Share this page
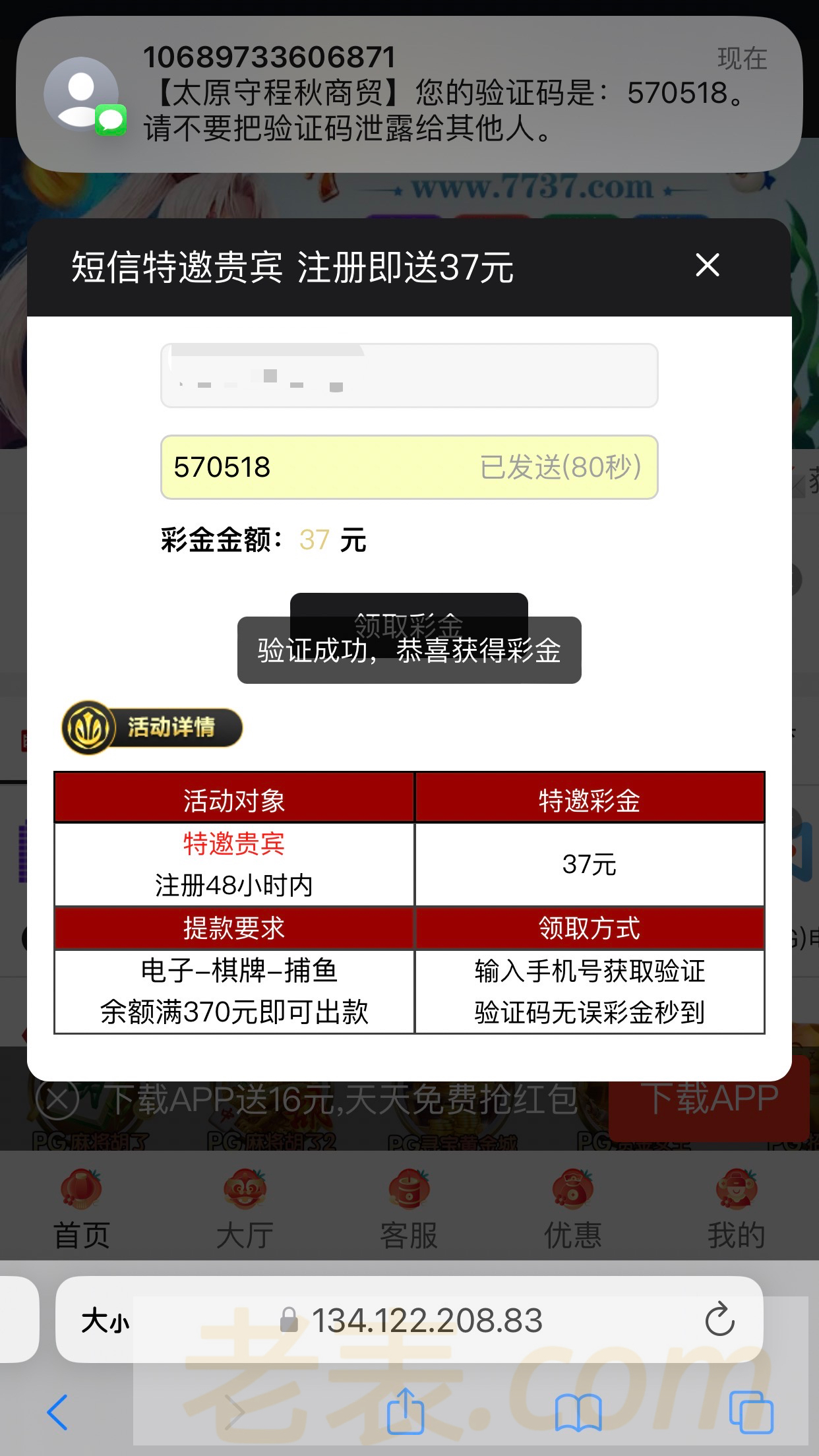 [405, 1412]
